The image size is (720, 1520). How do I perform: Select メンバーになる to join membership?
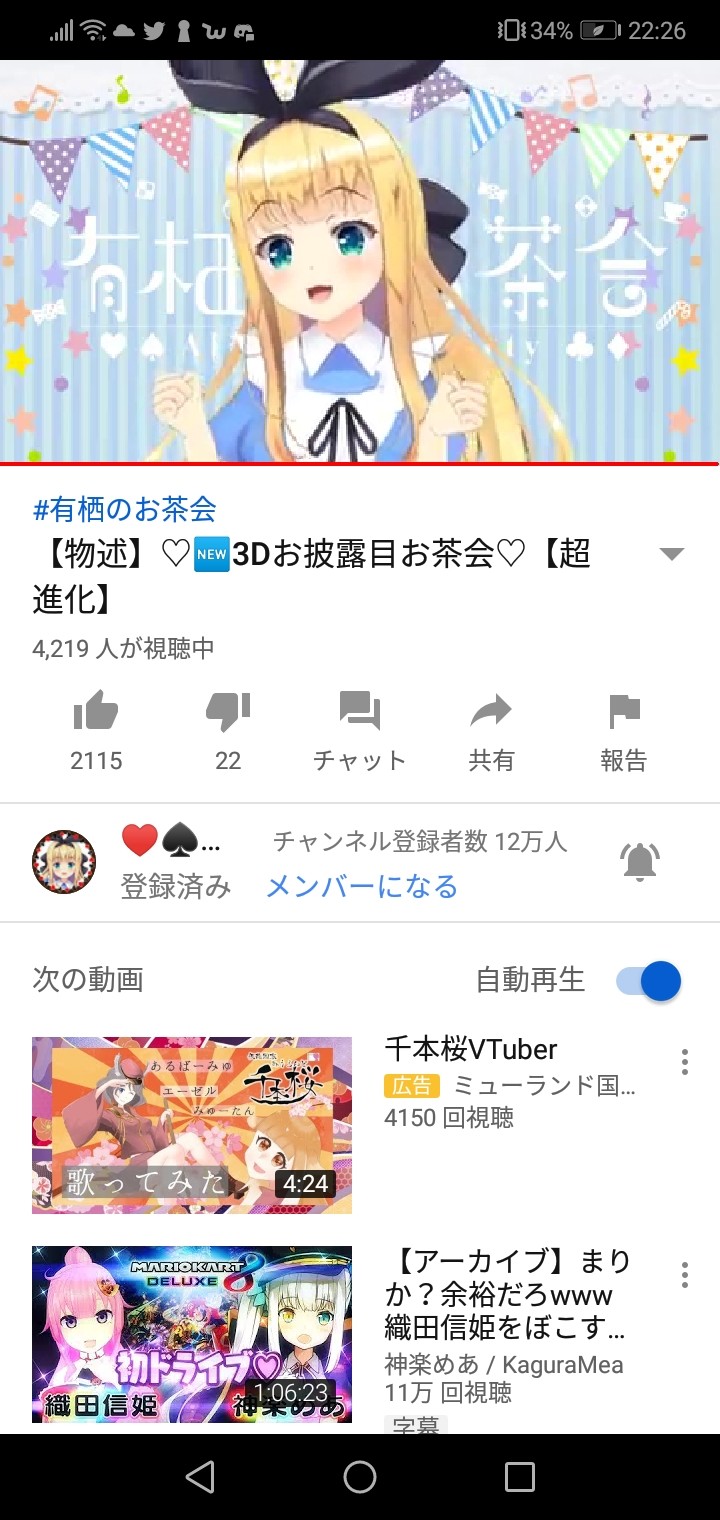[361, 887]
